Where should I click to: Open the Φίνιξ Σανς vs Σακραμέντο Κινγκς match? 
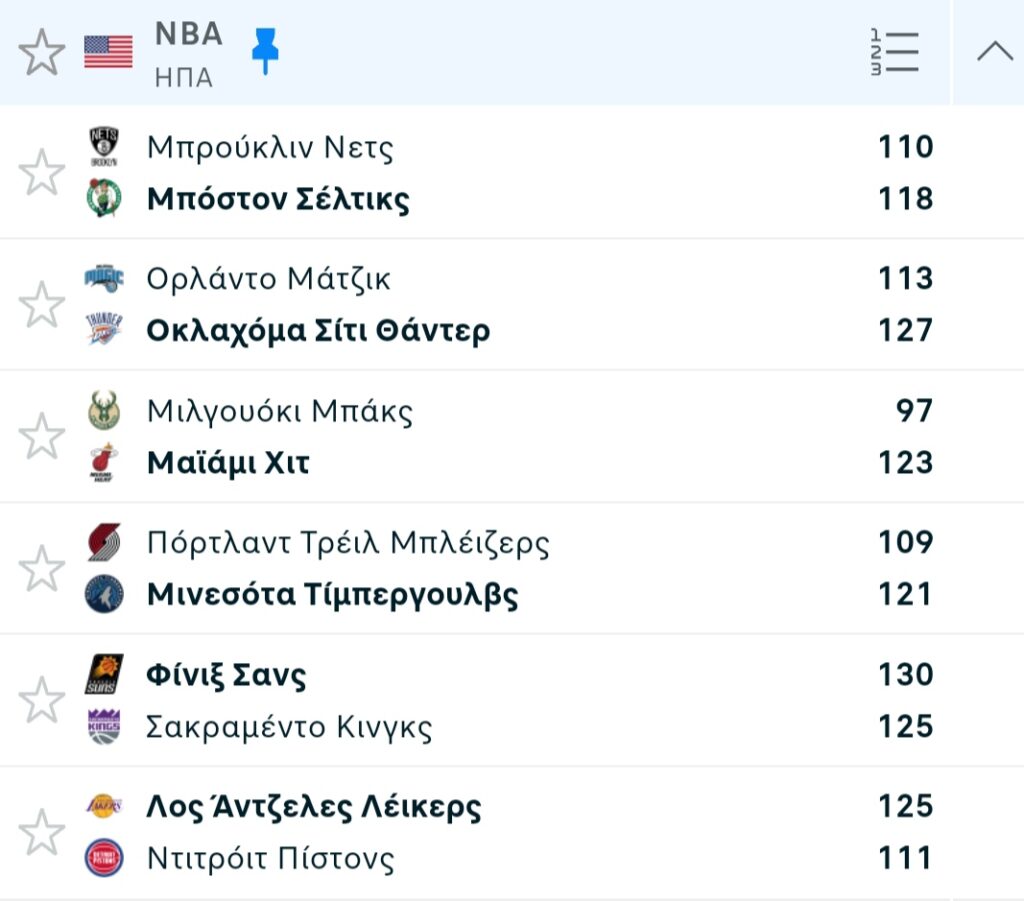(x=500, y=700)
